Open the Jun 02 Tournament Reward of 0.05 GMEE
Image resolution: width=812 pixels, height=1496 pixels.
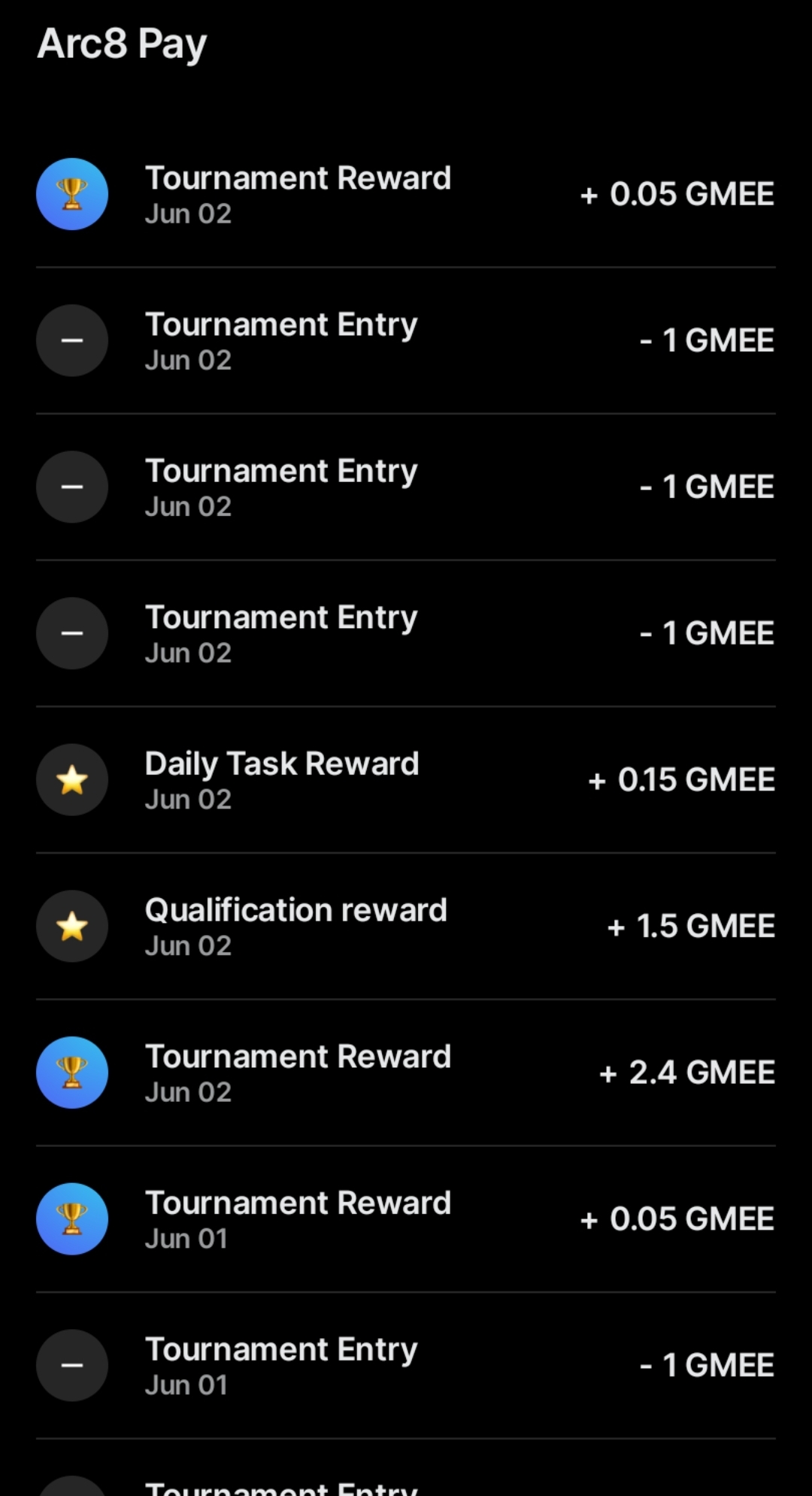pos(406,194)
